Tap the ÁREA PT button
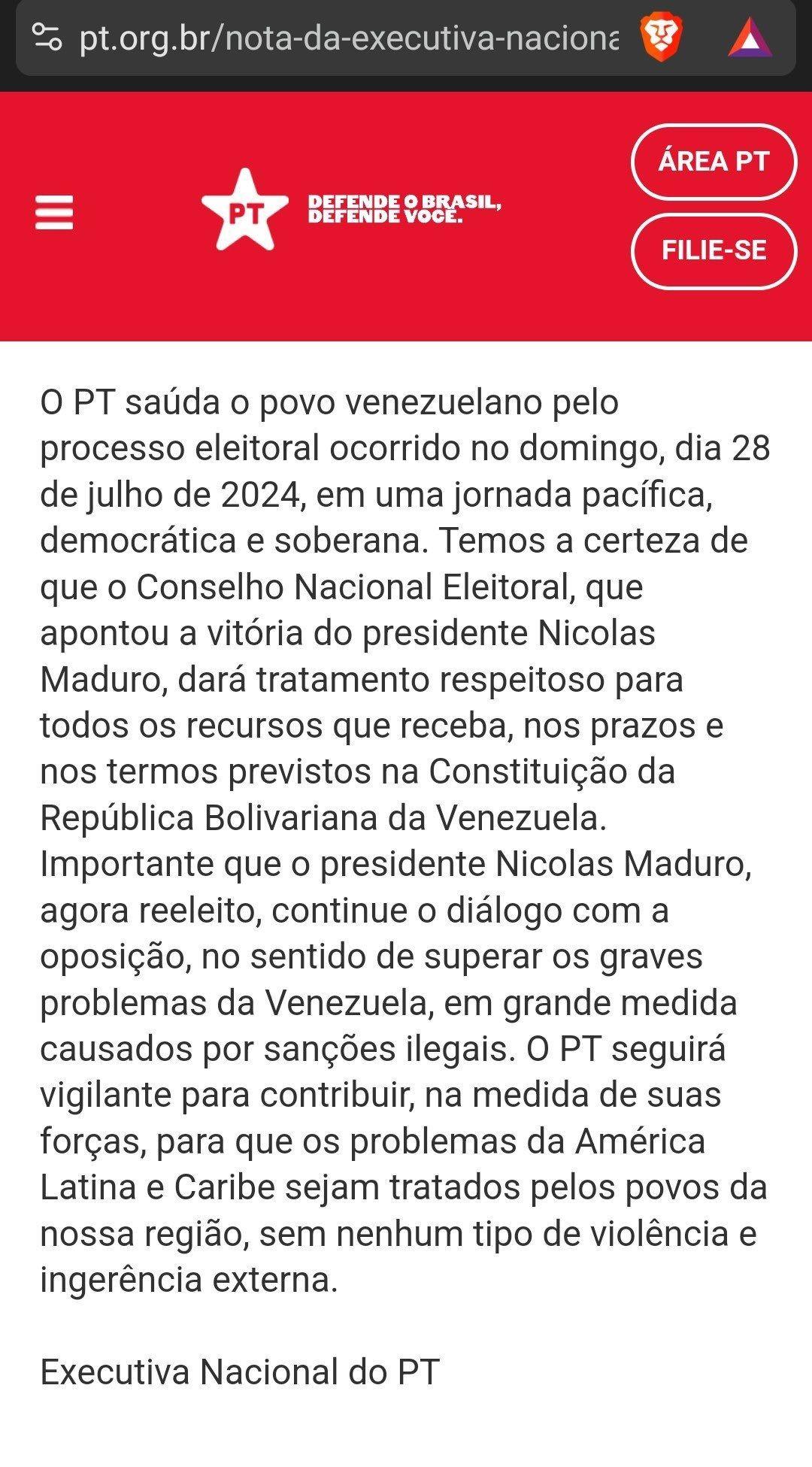The width and height of the screenshot is (812, 1467). pos(713,162)
